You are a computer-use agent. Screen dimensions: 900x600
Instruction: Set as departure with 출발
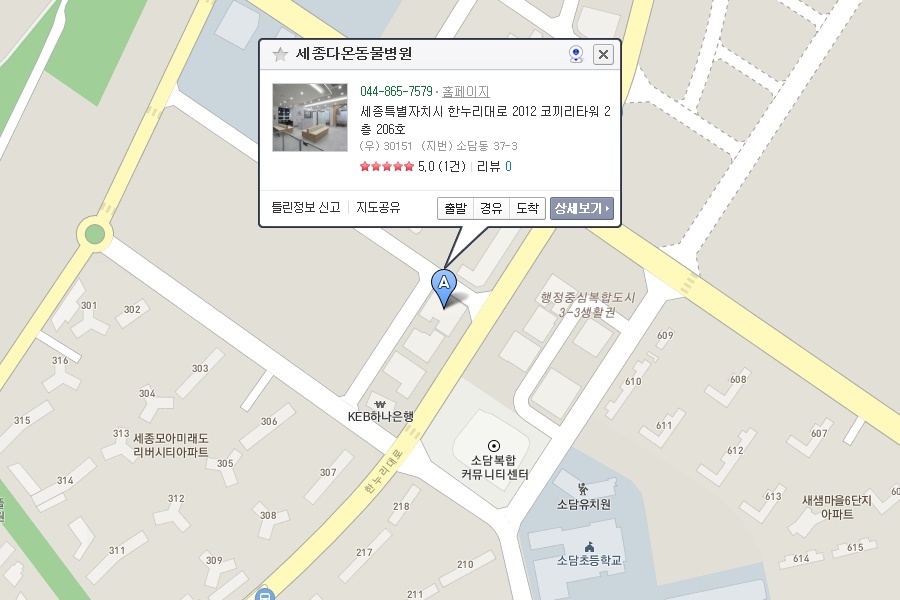point(456,208)
